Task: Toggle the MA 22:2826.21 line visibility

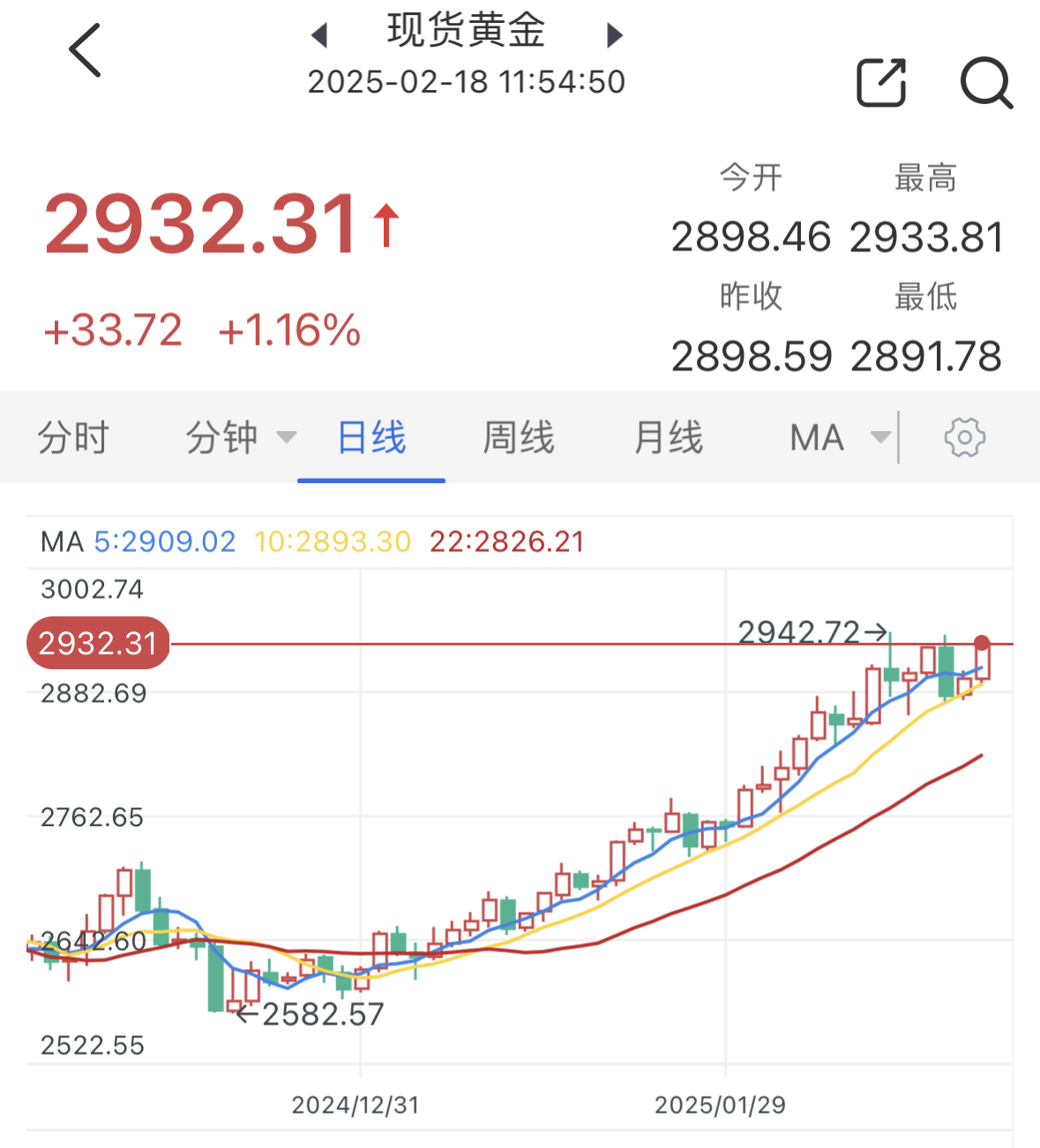Action: (506, 541)
